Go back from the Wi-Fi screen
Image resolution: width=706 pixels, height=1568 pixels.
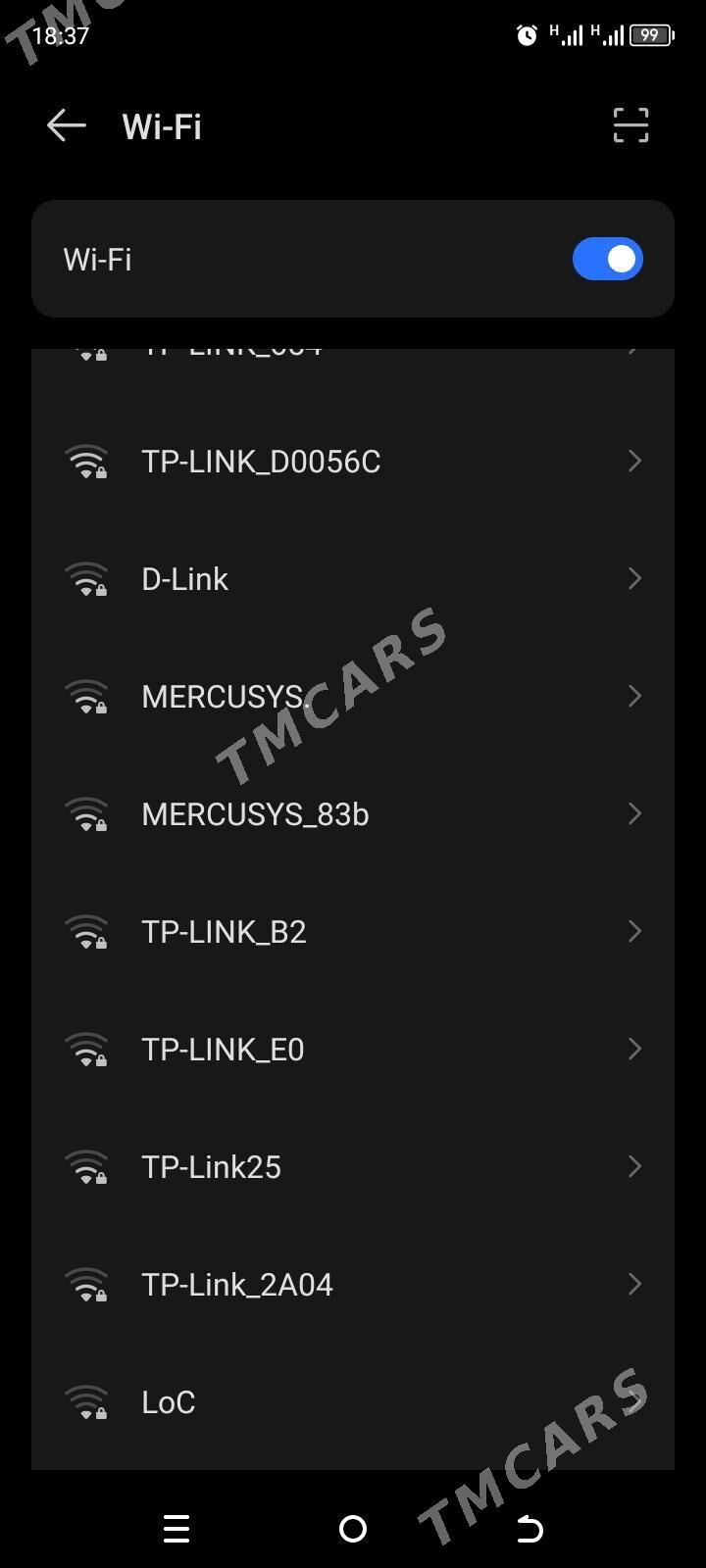click(67, 125)
